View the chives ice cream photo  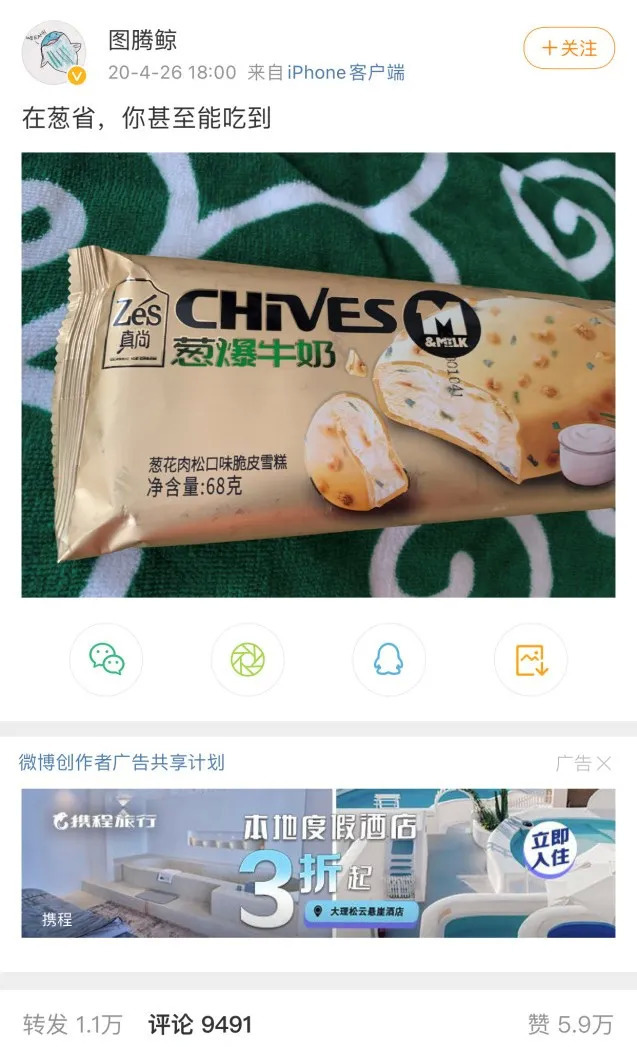(318, 375)
